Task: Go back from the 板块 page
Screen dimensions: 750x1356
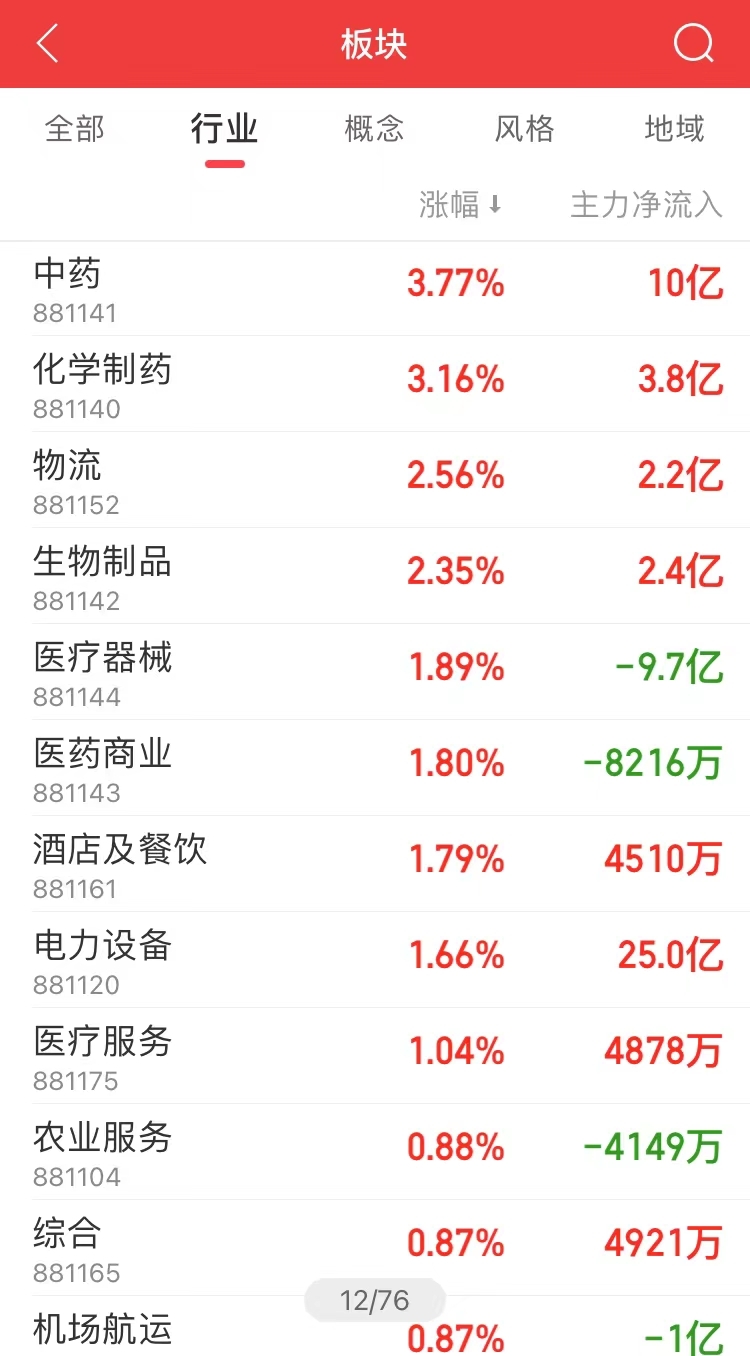Action: [x=47, y=44]
